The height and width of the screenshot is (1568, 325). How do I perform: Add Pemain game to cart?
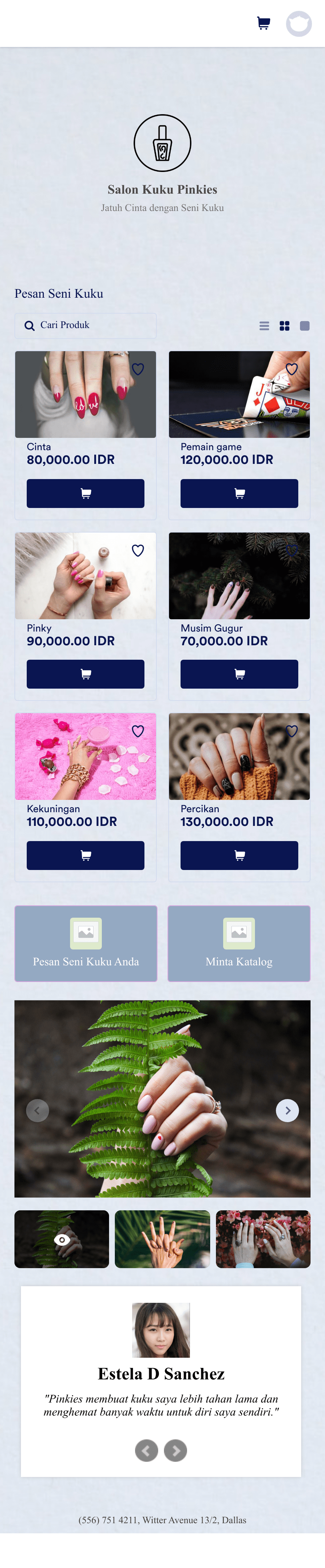click(x=239, y=493)
